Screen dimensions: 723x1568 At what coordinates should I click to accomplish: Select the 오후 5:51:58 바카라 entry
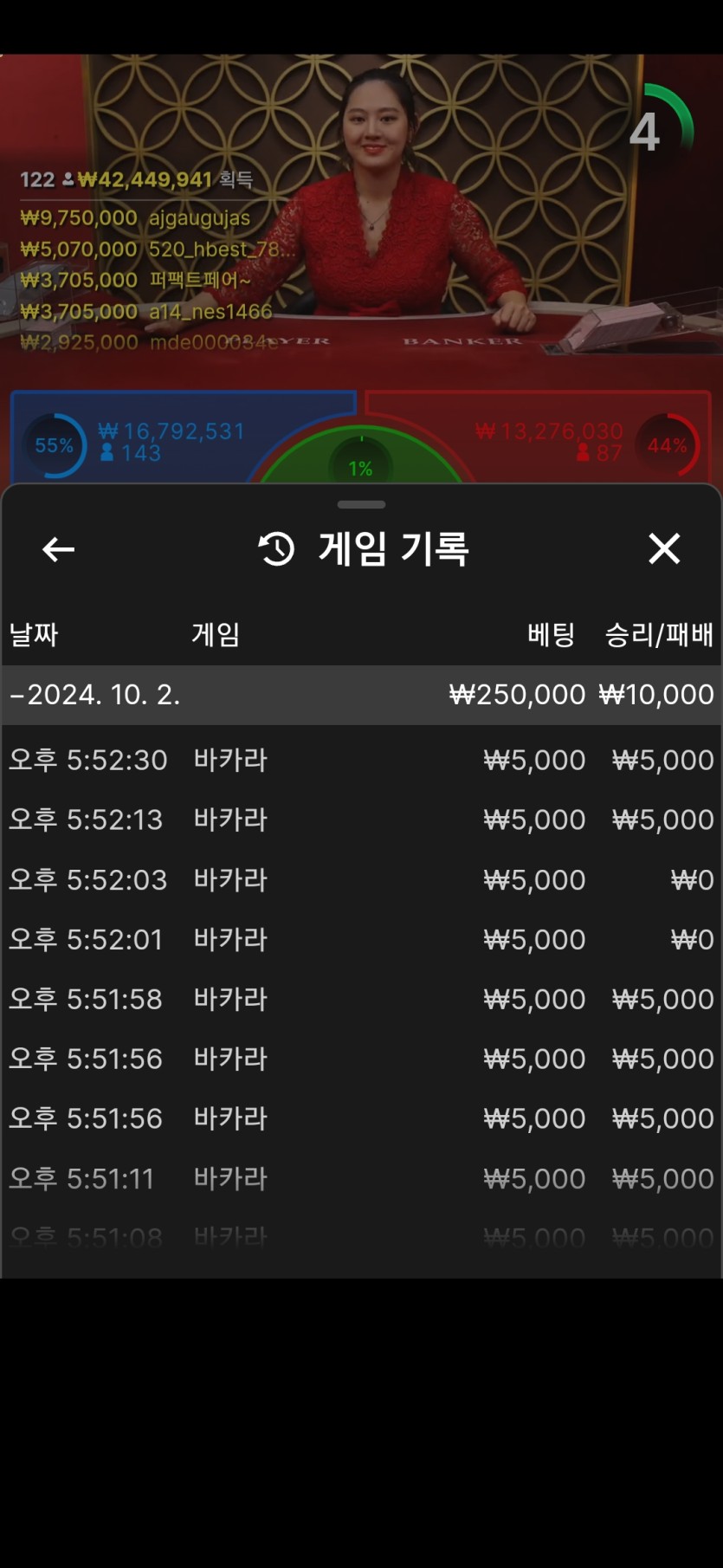tap(360, 999)
